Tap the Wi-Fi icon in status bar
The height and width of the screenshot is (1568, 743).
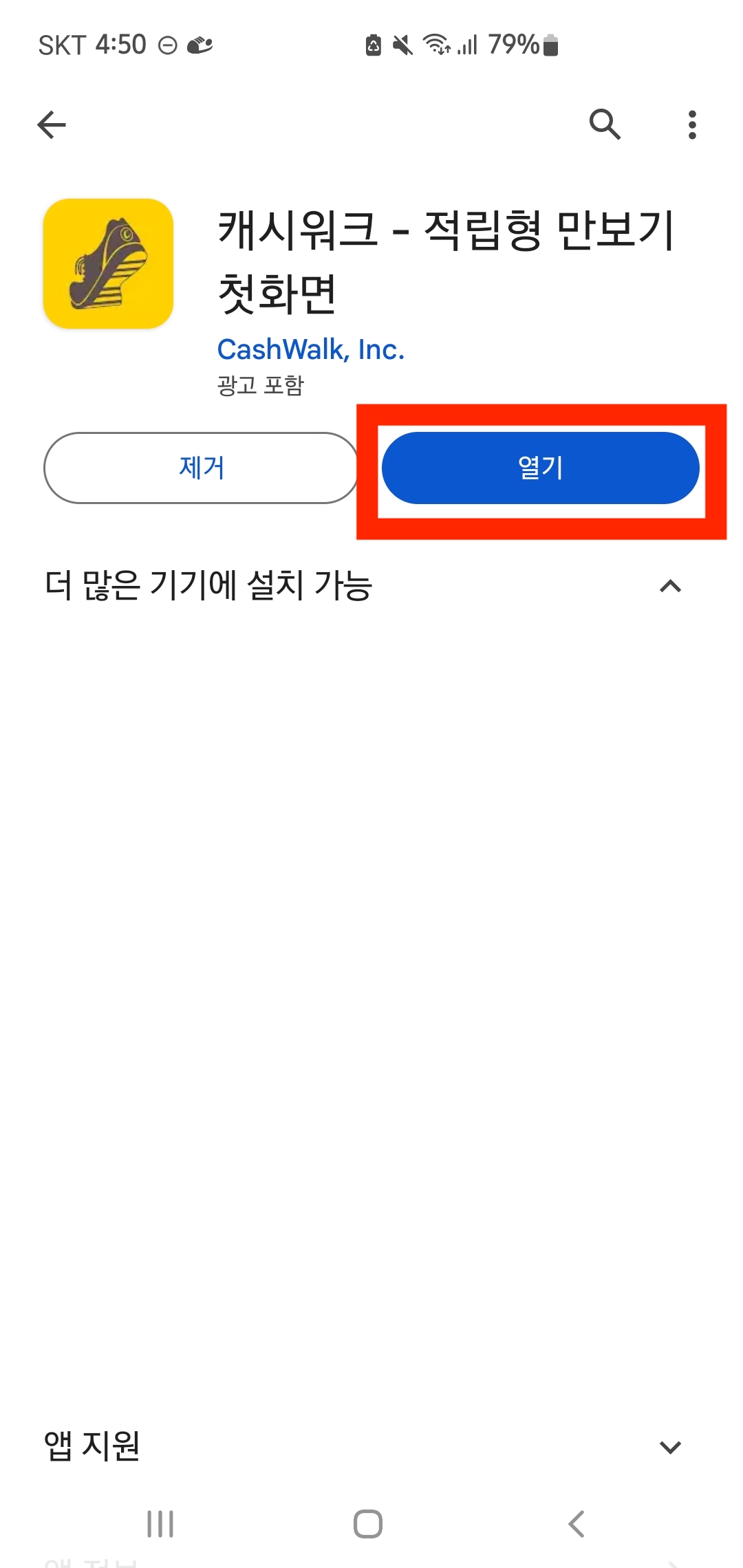pos(436,43)
